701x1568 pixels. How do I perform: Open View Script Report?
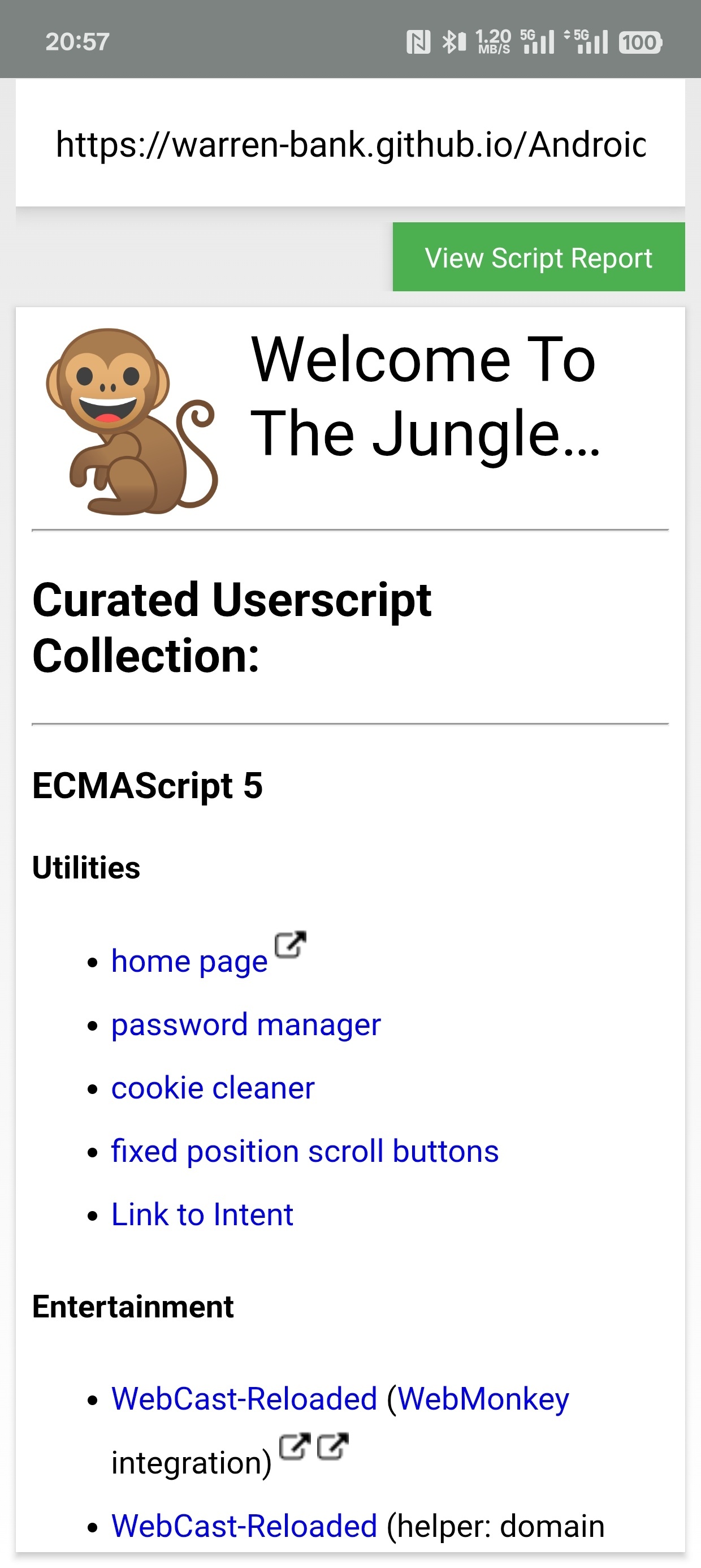point(539,257)
